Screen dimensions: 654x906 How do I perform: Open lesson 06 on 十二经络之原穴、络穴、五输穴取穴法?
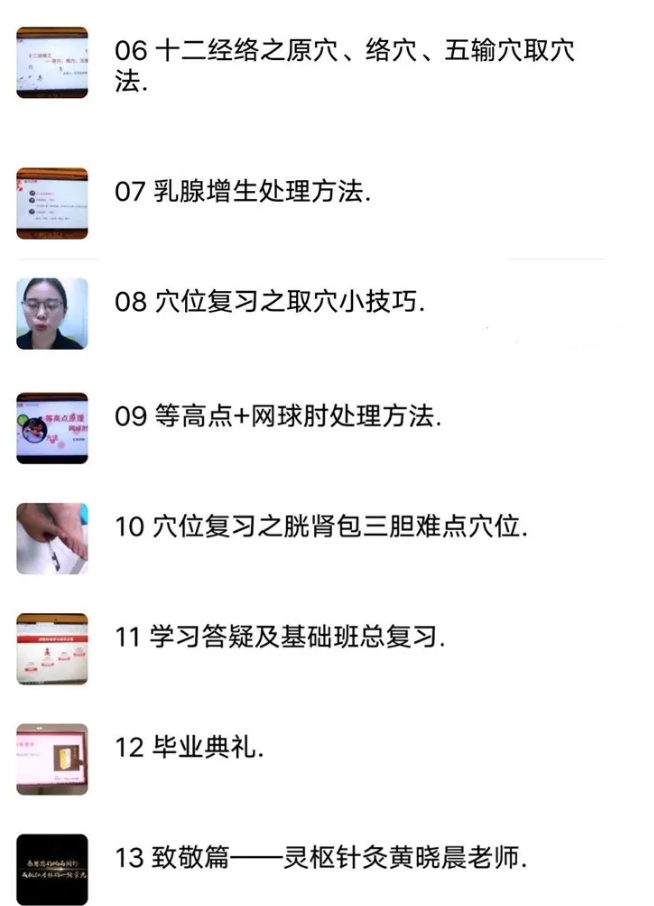click(x=345, y=63)
